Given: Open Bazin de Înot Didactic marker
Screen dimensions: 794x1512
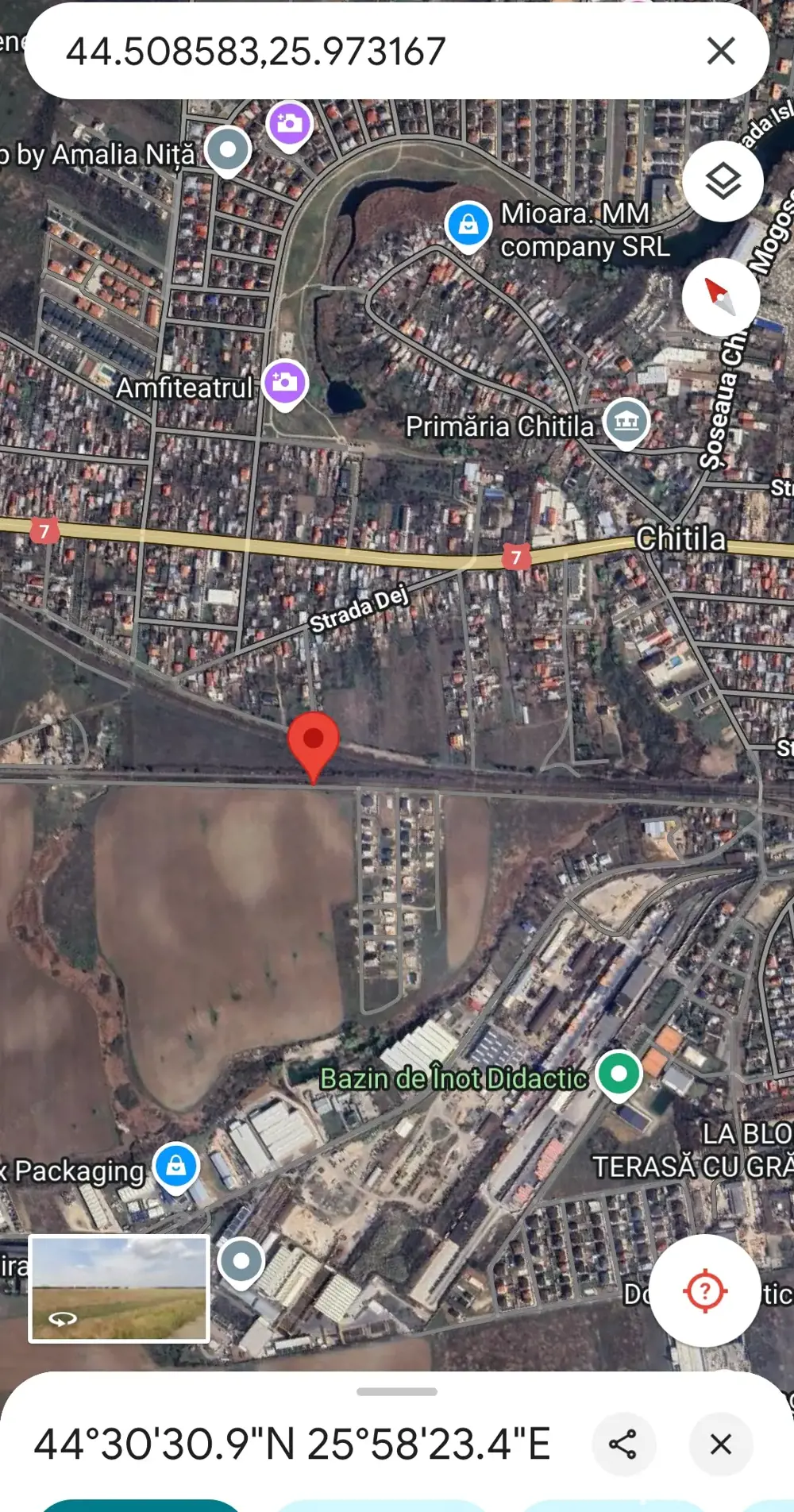Looking at the screenshot, I should point(619,1074).
